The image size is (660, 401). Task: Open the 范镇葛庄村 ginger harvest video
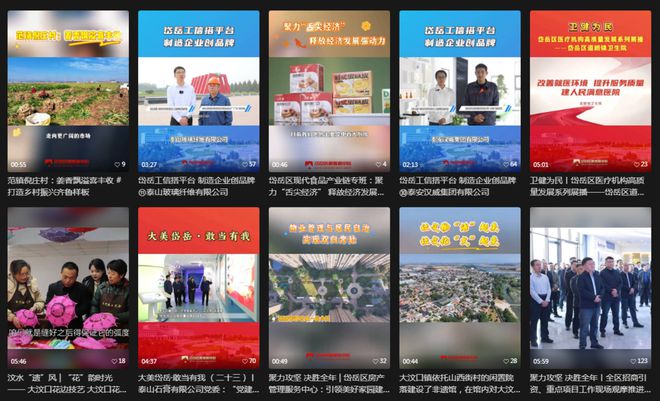[x=68, y=90]
